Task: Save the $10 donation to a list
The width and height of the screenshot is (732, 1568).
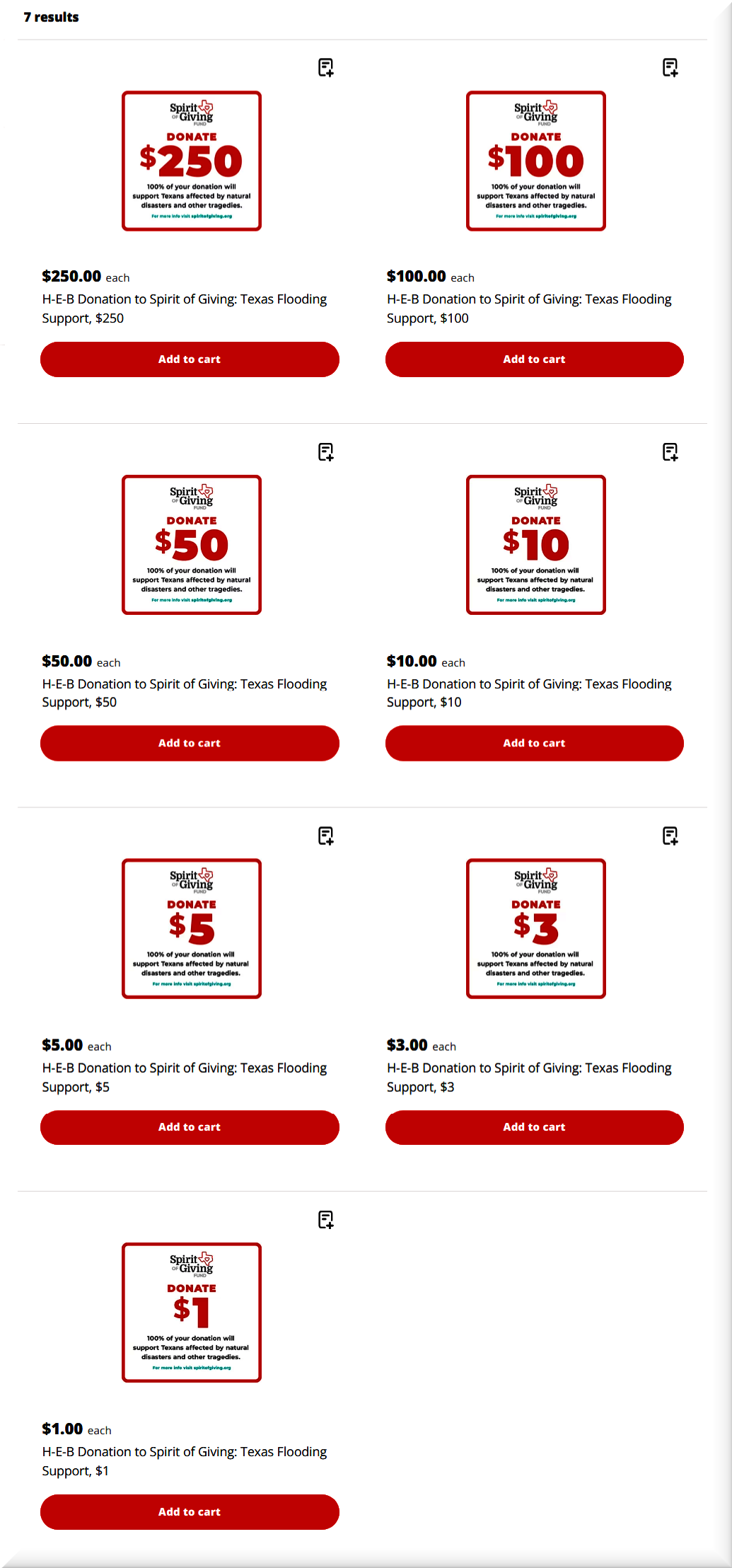Action: [670, 452]
